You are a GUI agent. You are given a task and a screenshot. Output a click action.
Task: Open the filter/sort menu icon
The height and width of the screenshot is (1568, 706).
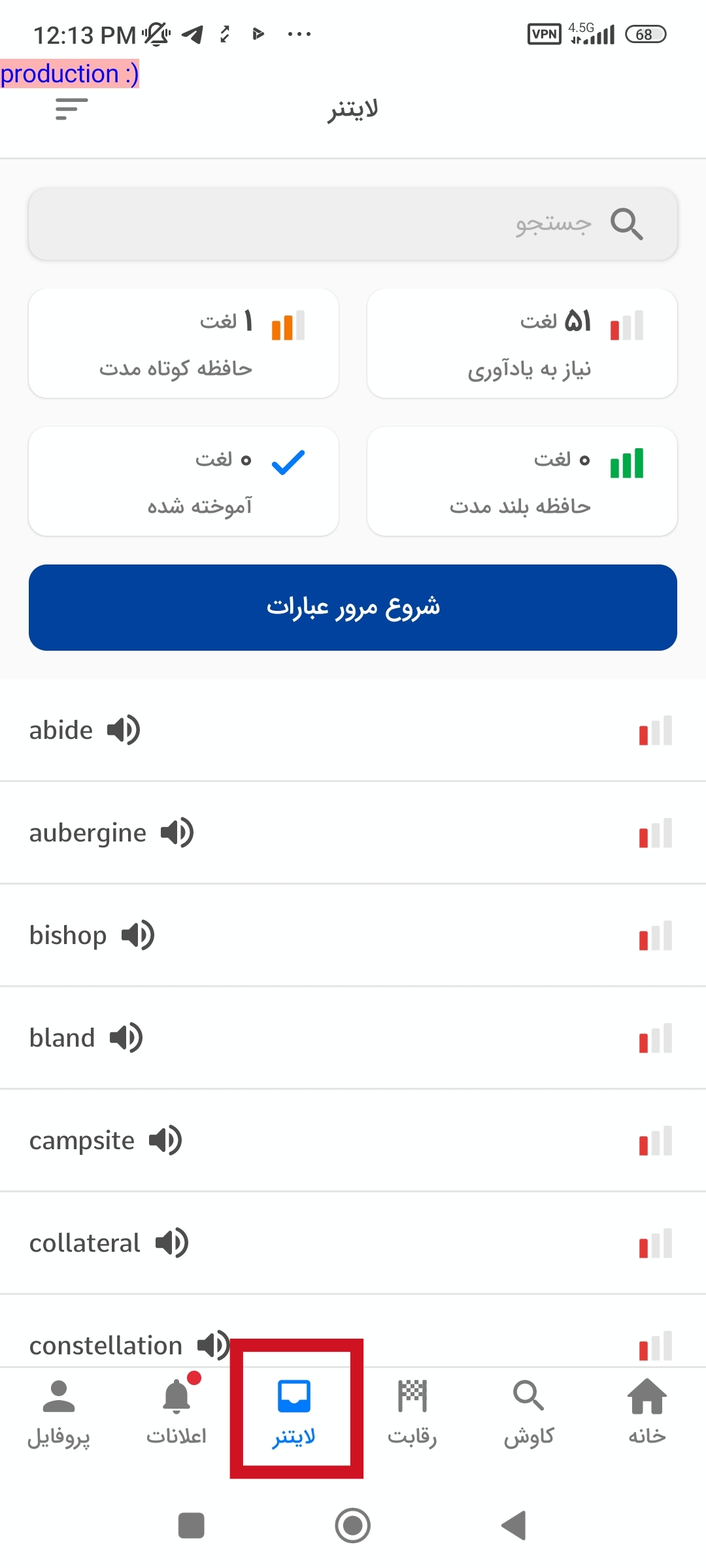tap(71, 108)
